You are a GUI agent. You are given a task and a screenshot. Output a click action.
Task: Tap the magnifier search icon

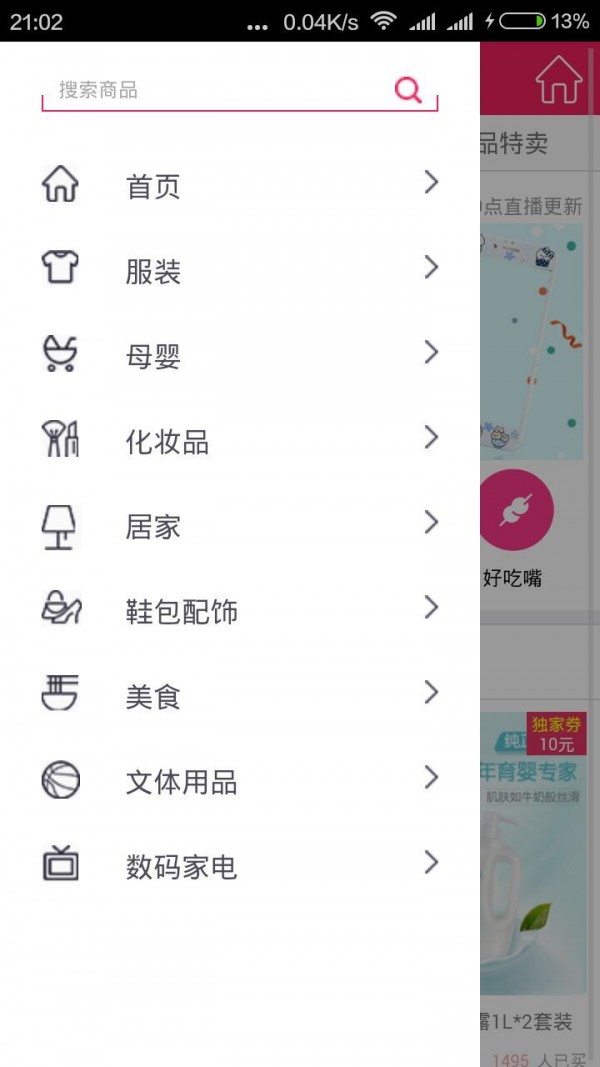(x=408, y=91)
